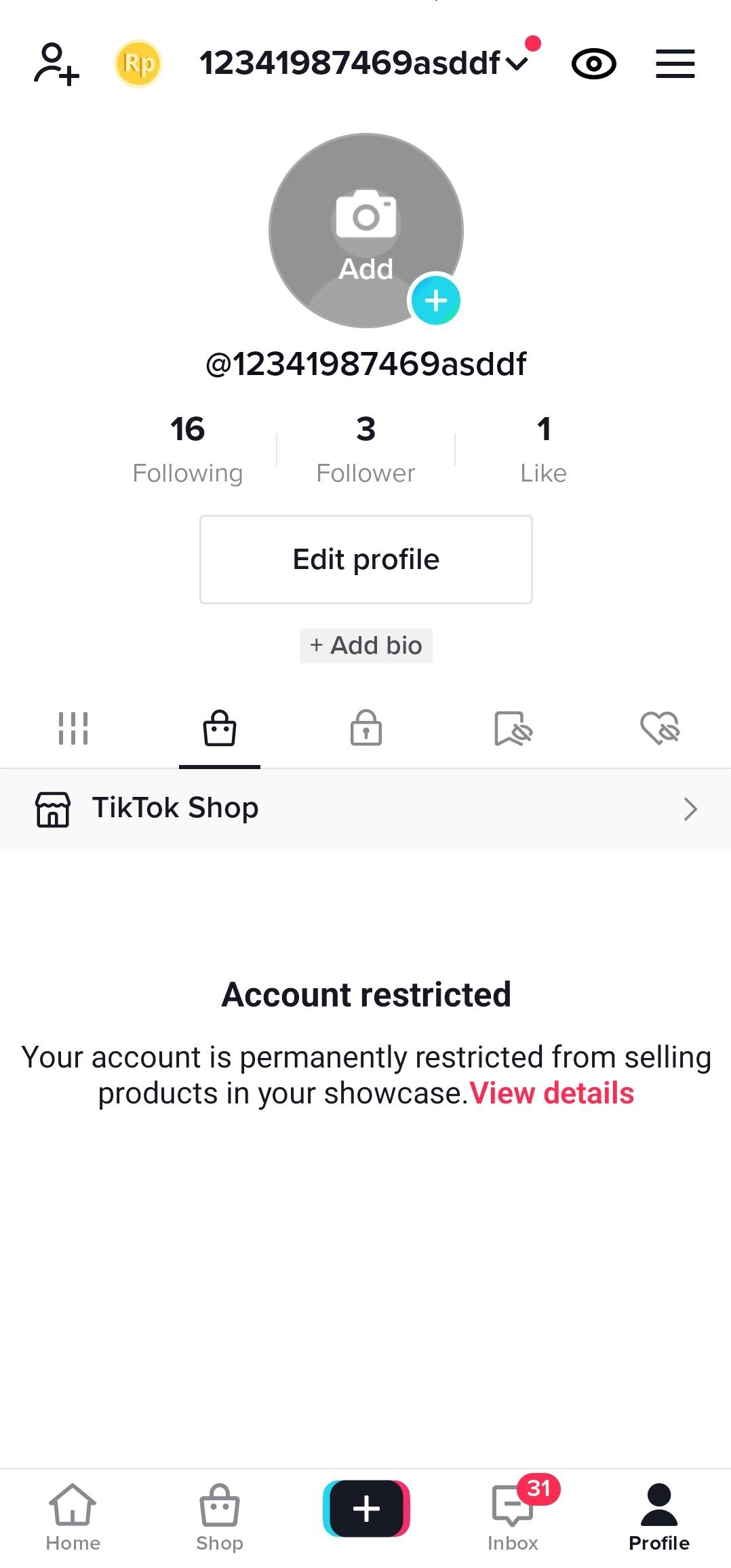Open profile views eye icon
The image size is (731, 1568).
click(x=593, y=64)
